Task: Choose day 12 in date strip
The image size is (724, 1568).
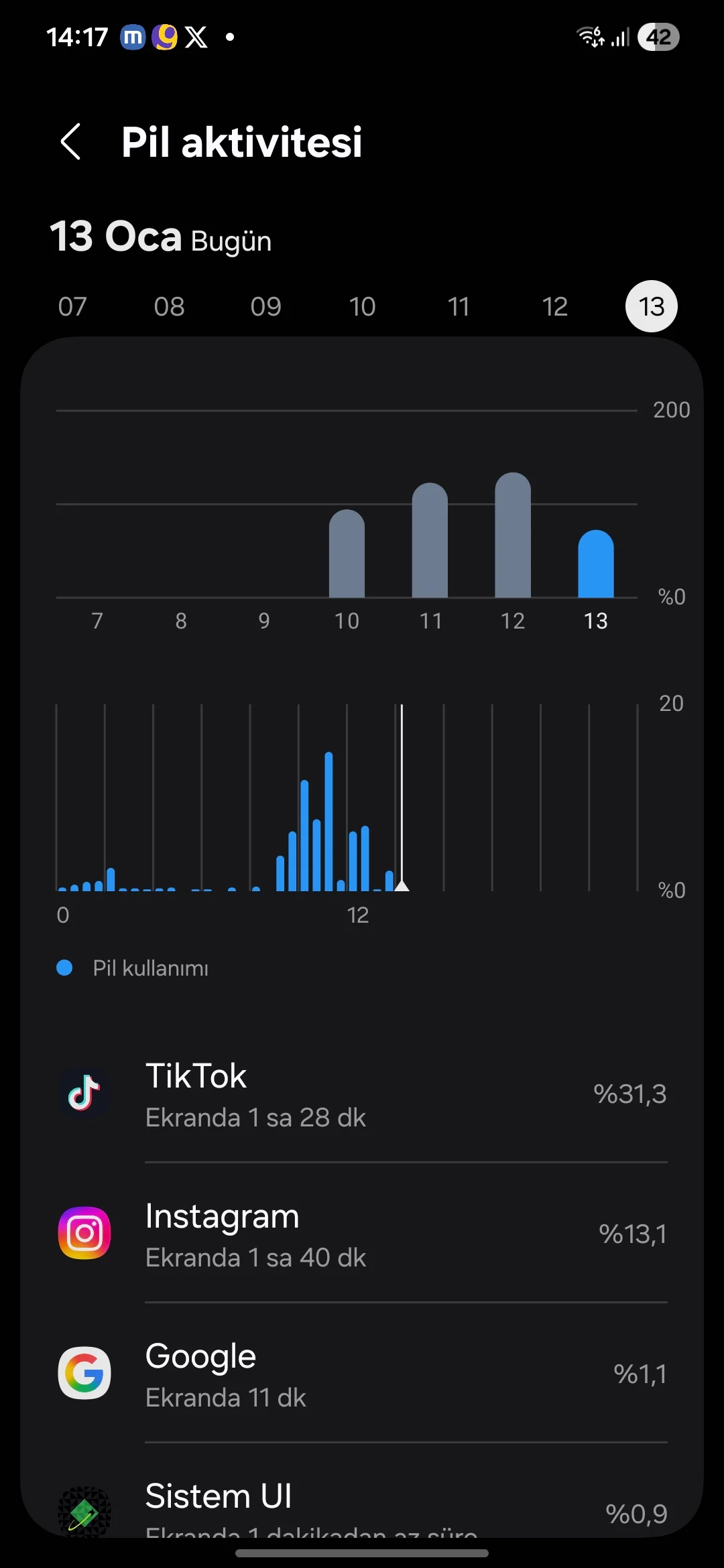Action: point(555,307)
